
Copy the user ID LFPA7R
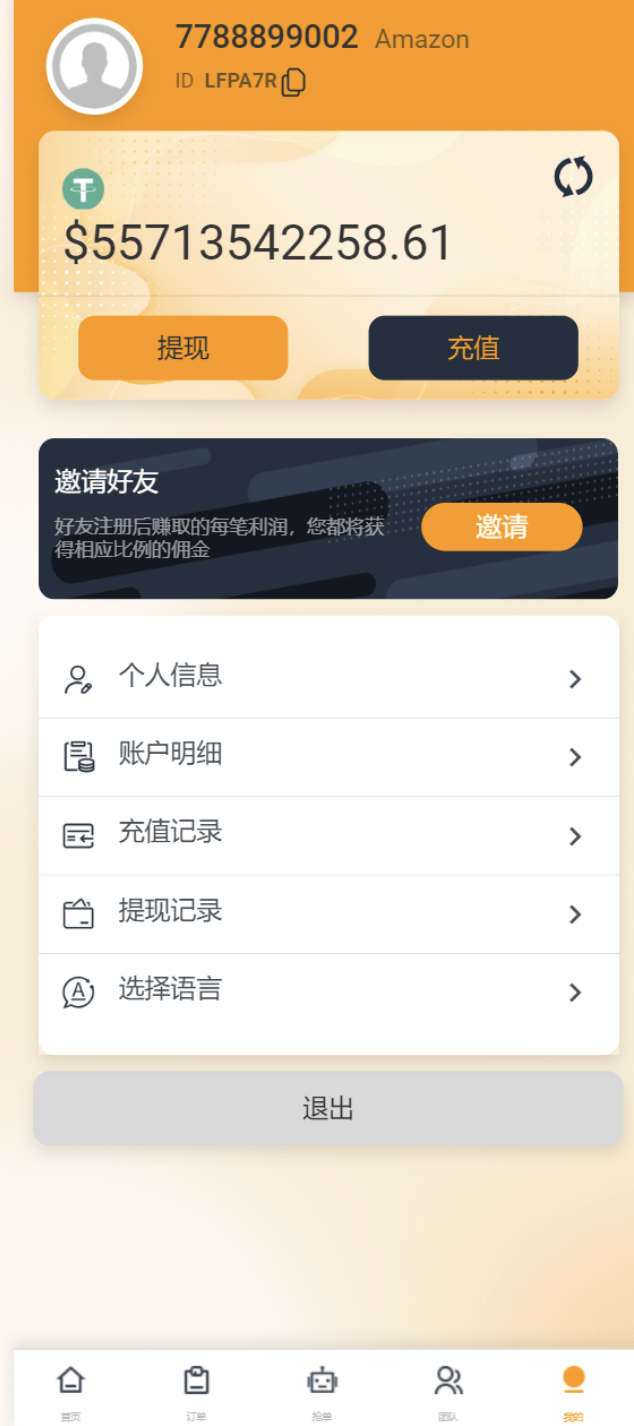point(293,83)
